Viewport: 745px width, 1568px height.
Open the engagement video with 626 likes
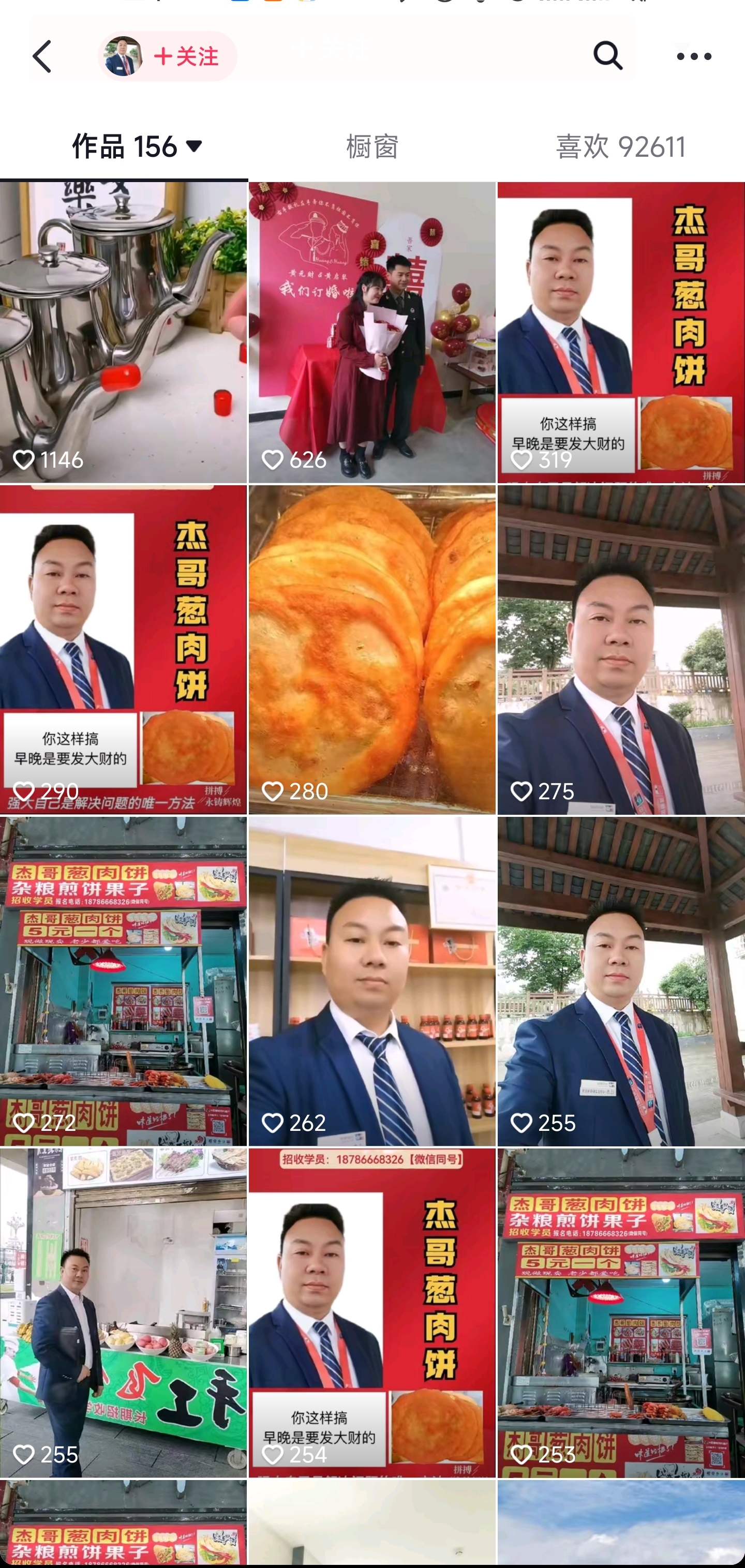point(372,332)
